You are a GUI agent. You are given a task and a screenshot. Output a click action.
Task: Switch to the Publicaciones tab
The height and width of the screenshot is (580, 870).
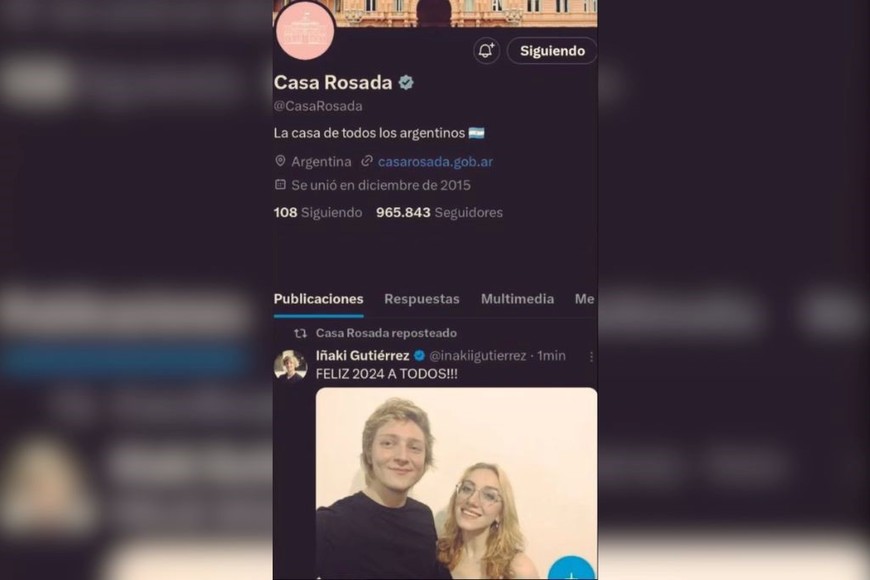[318, 299]
